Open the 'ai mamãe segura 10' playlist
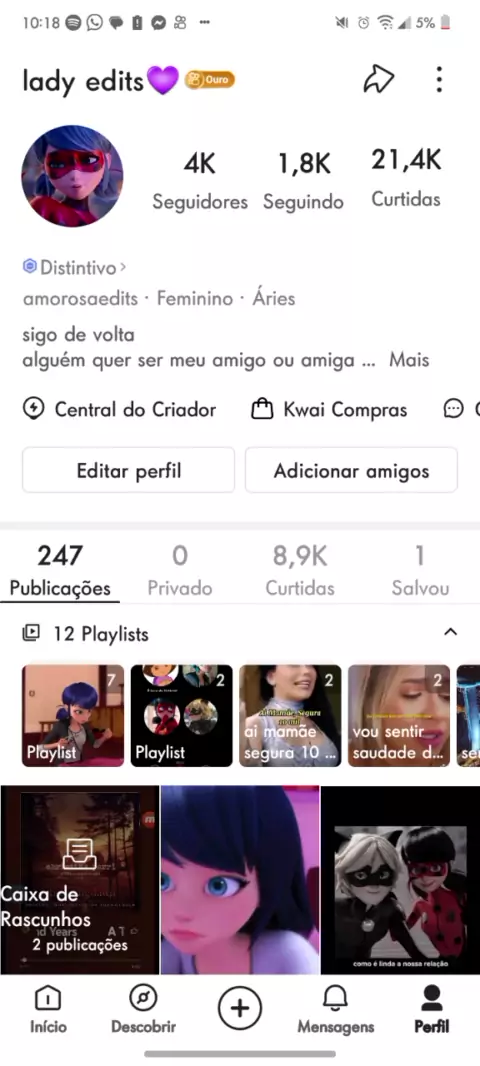The width and height of the screenshot is (480, 1066). pos(290,715)
